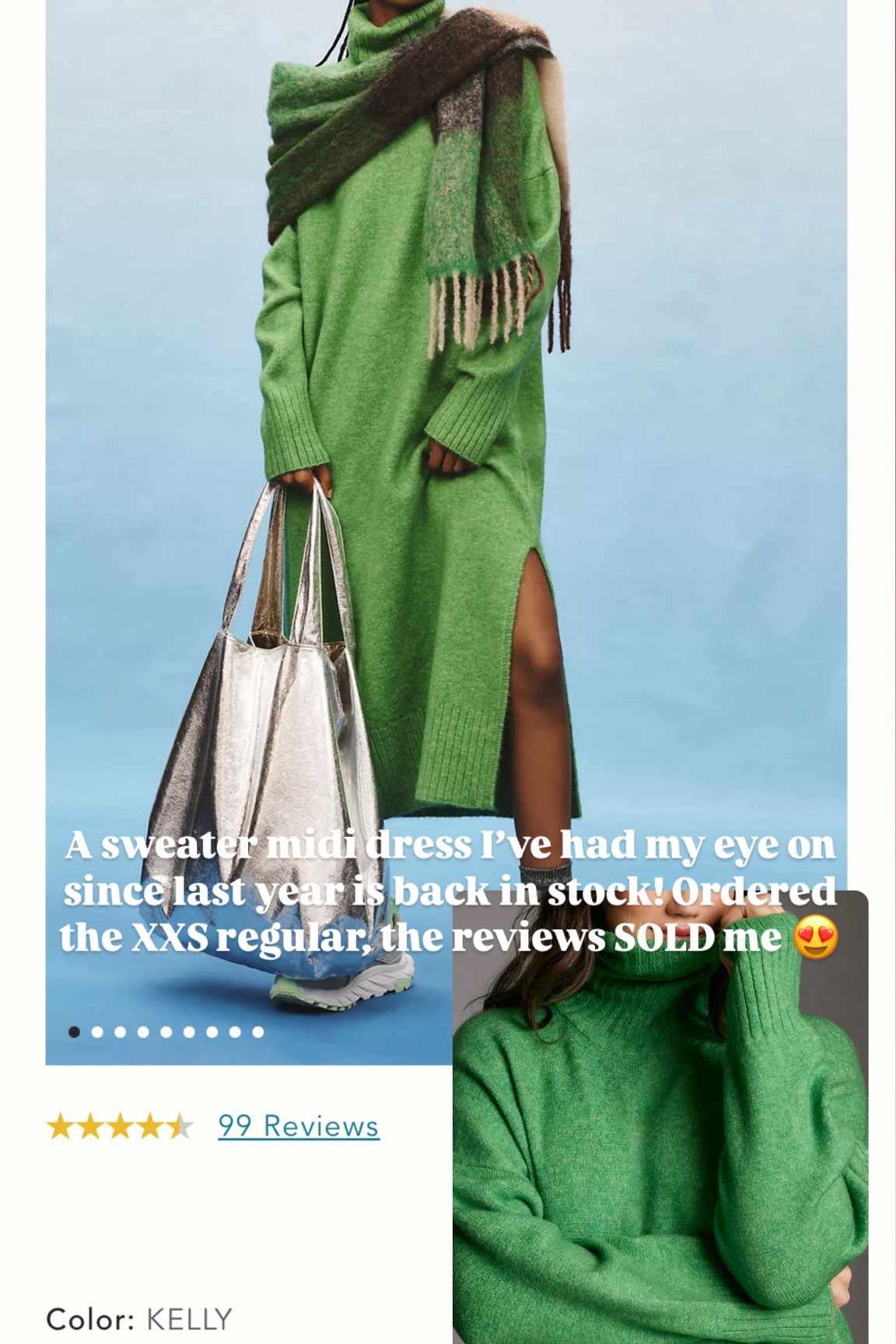Select the third carousel dot
This screenshot has width=896, height=1344.
[x=121, y=1031]
